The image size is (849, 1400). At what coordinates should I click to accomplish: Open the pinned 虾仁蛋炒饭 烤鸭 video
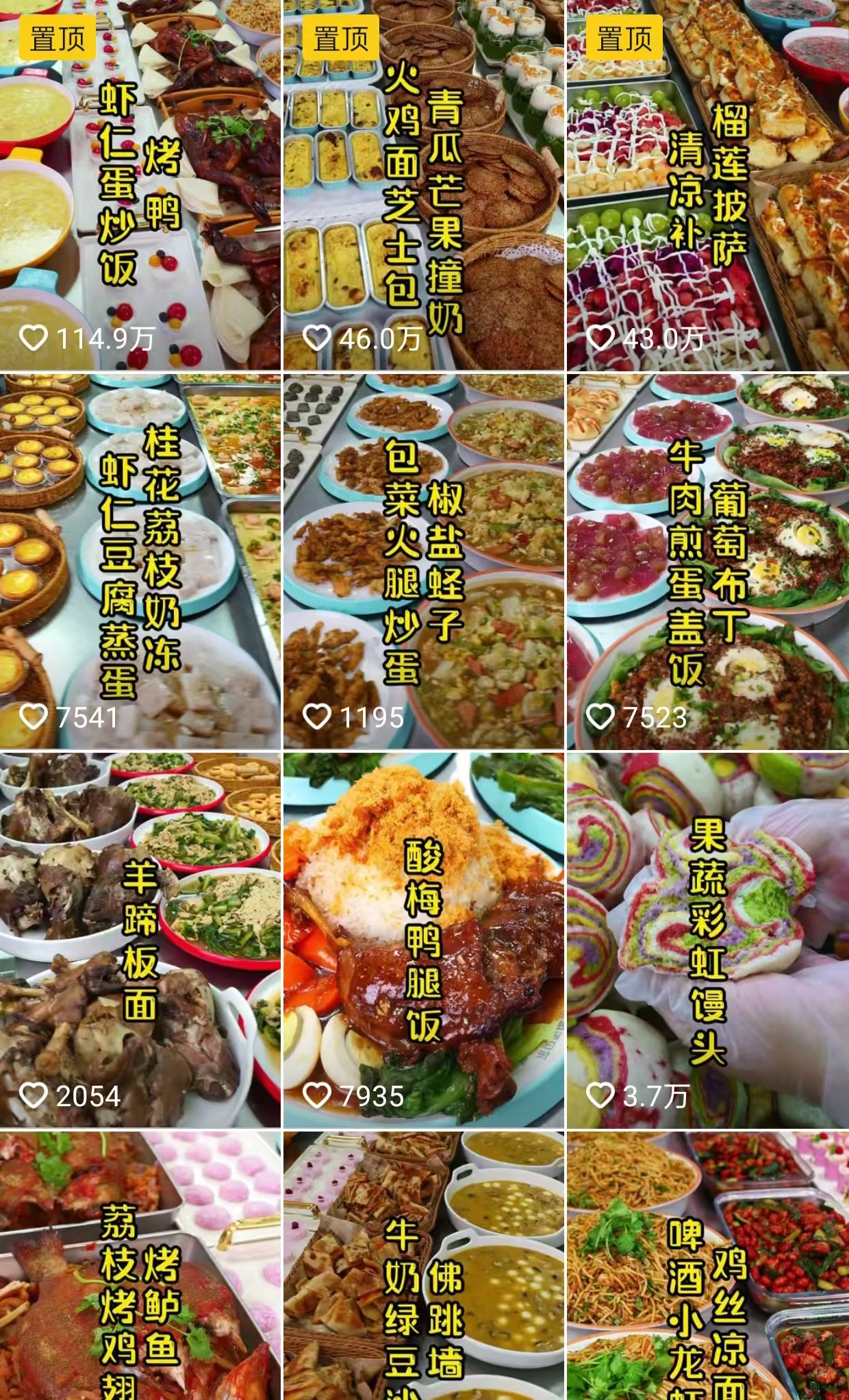(x=140, y=185)
